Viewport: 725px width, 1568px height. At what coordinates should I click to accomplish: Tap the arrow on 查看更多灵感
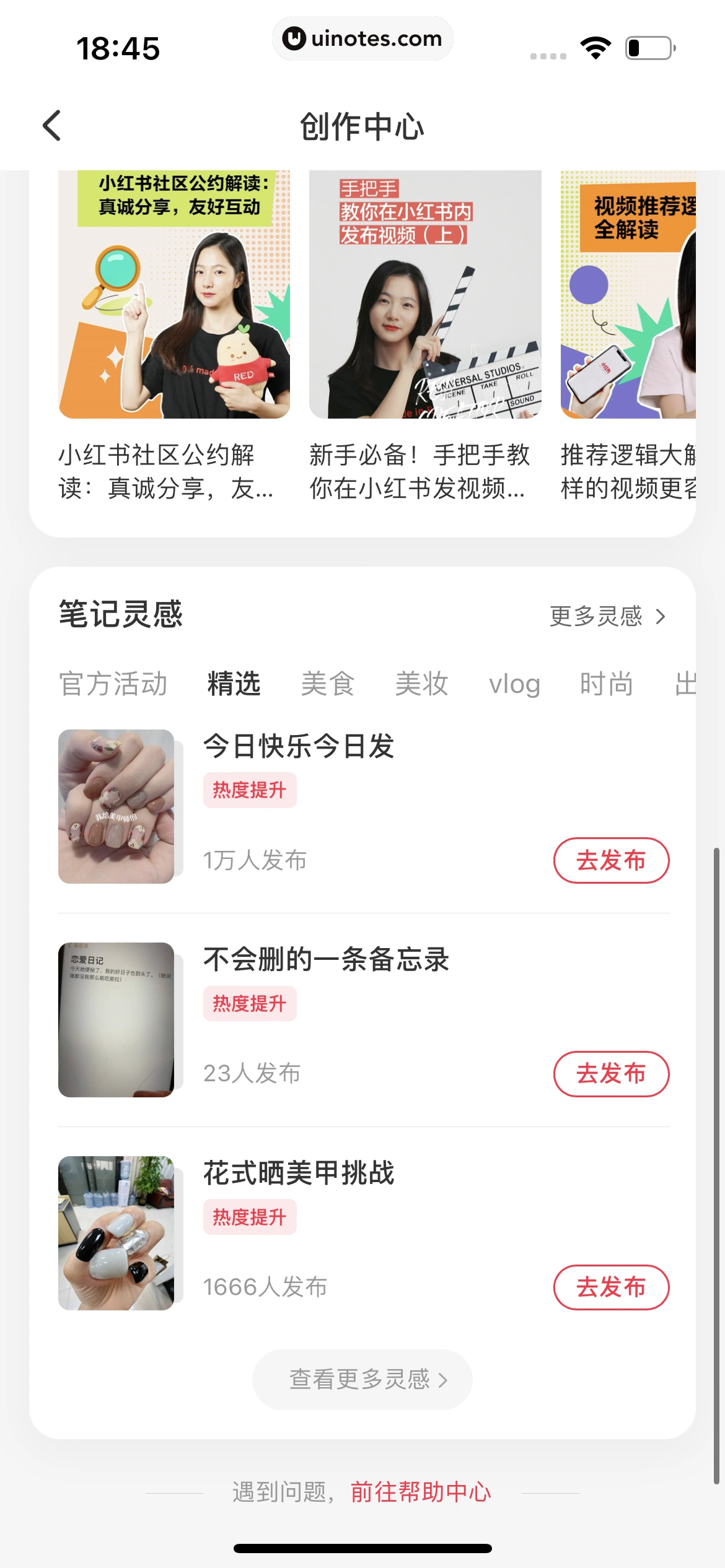coord(443,1379)
